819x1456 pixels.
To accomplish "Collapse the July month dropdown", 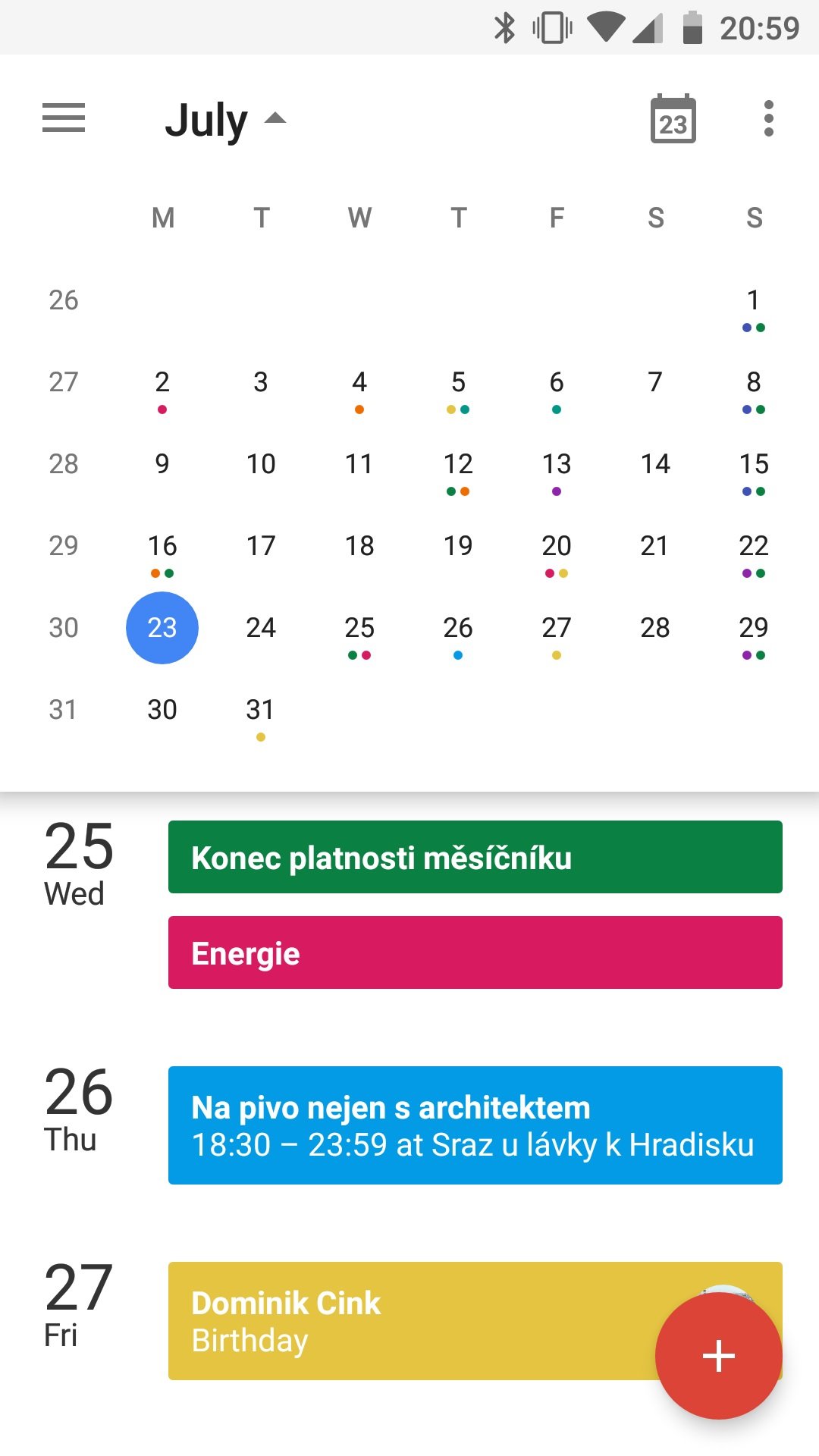I will pos(225,120).
